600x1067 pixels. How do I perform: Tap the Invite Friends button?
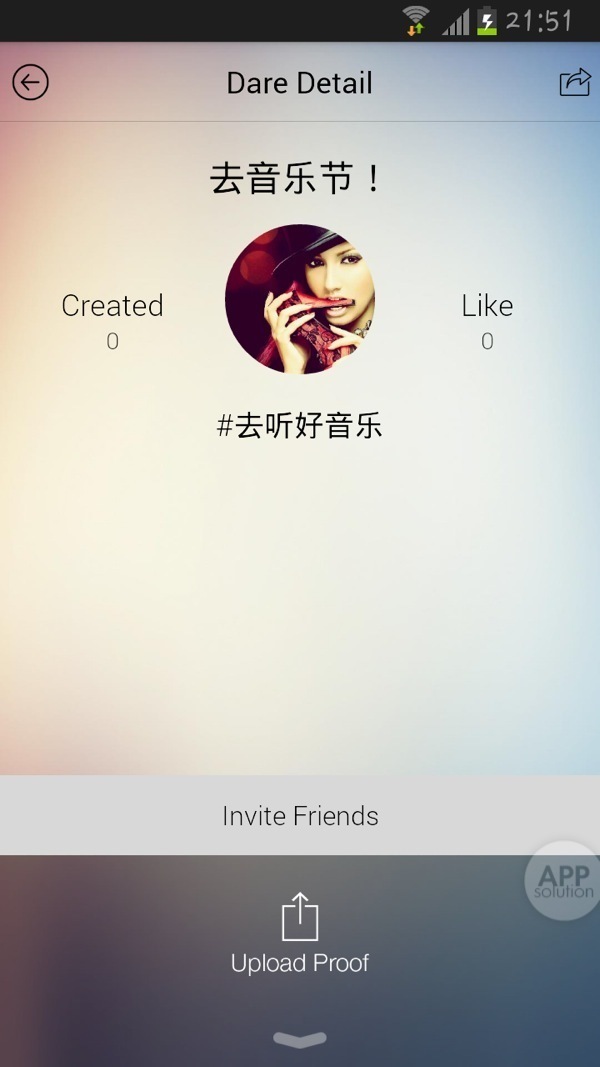300,815
